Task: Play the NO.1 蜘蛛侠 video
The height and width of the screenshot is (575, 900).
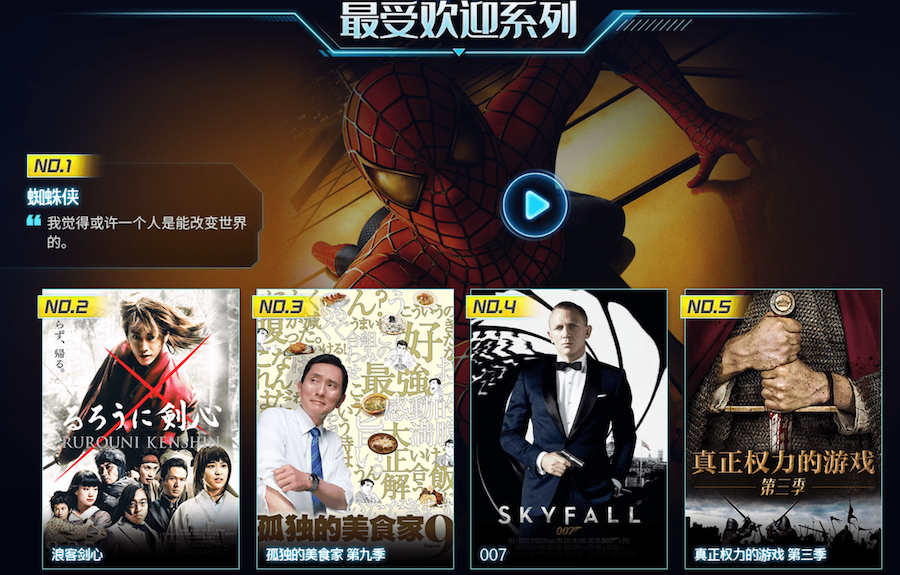Action: click(535, 205)
